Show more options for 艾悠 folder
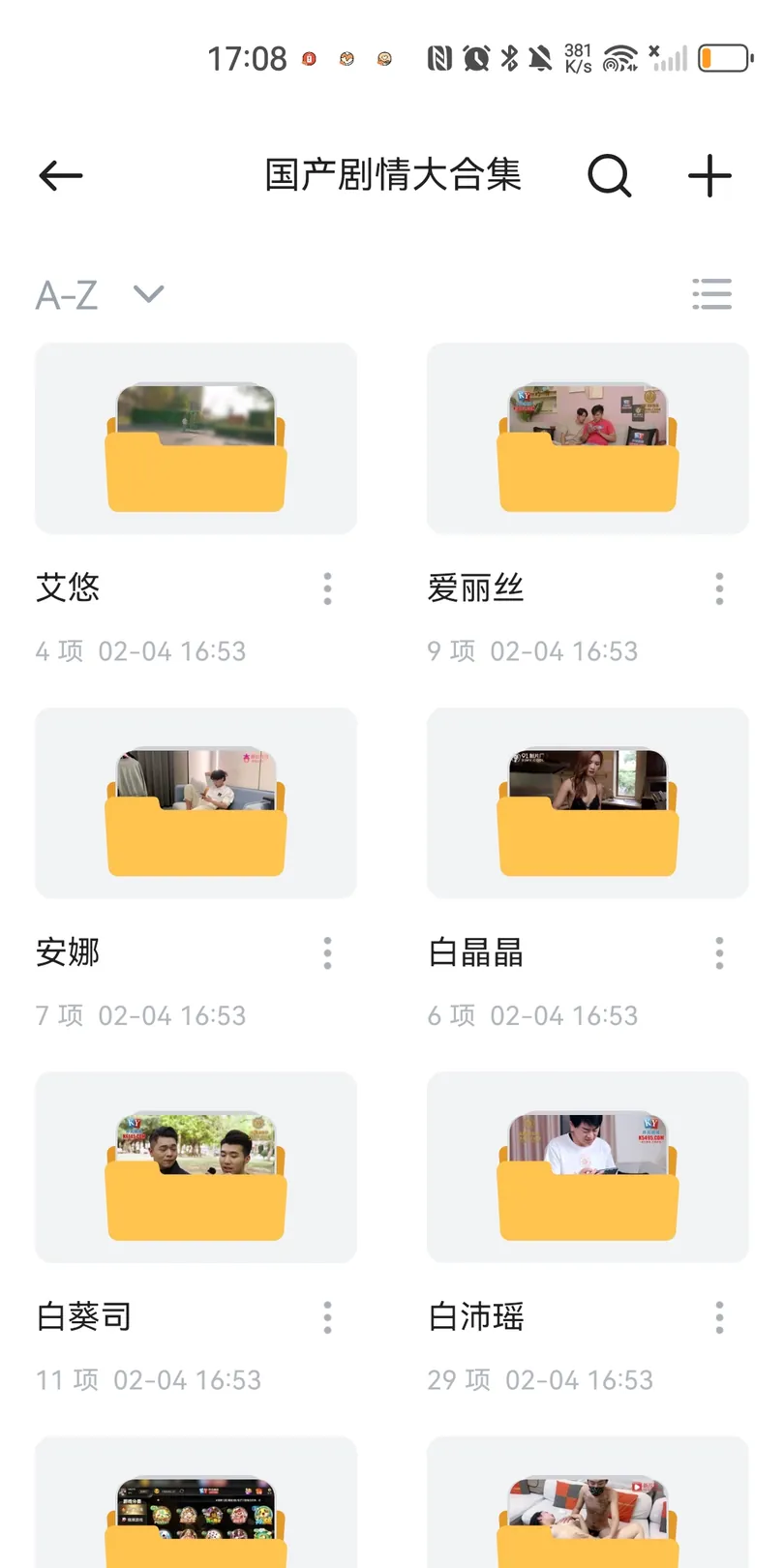Viewport: 784px width, 1568px height. (x=328, y=588)
